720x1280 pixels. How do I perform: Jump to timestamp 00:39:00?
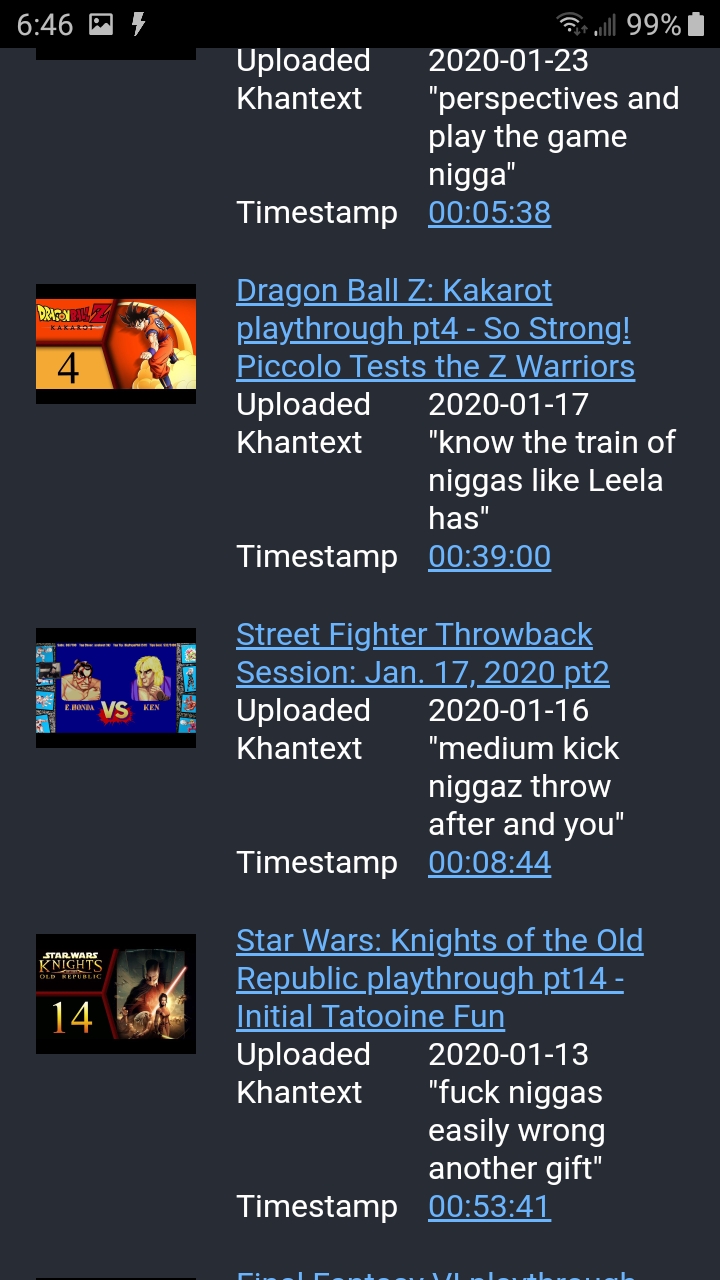tap(489, 556)
